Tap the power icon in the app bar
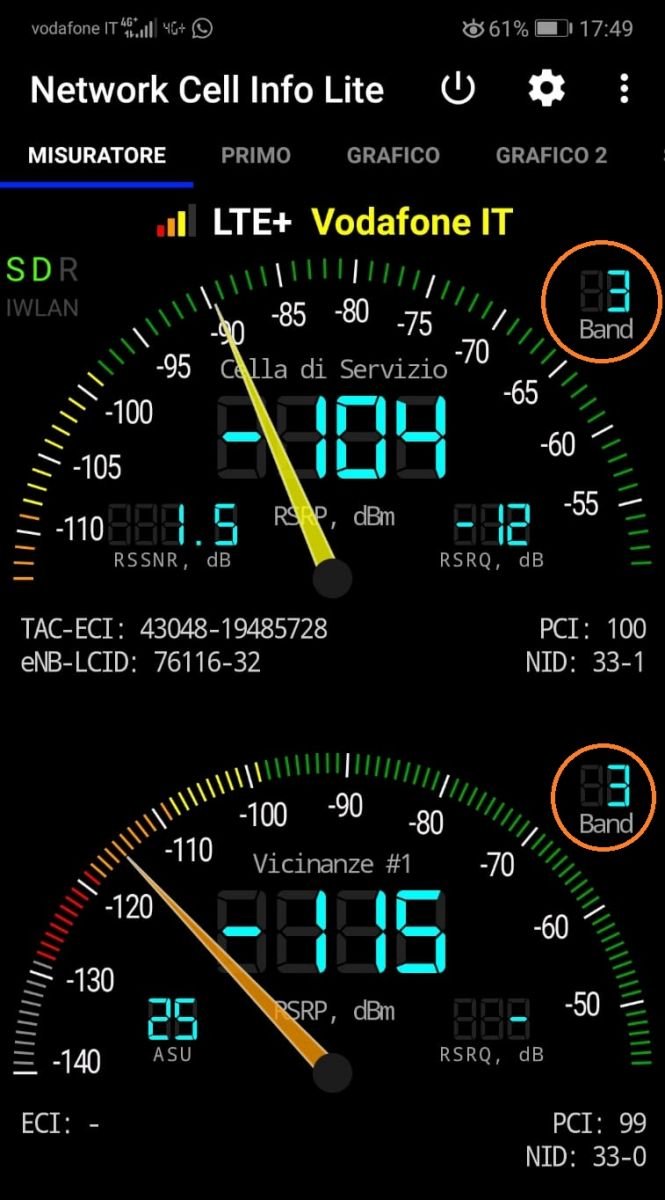The image size is (665, 1200). click(x=458, y=90)
